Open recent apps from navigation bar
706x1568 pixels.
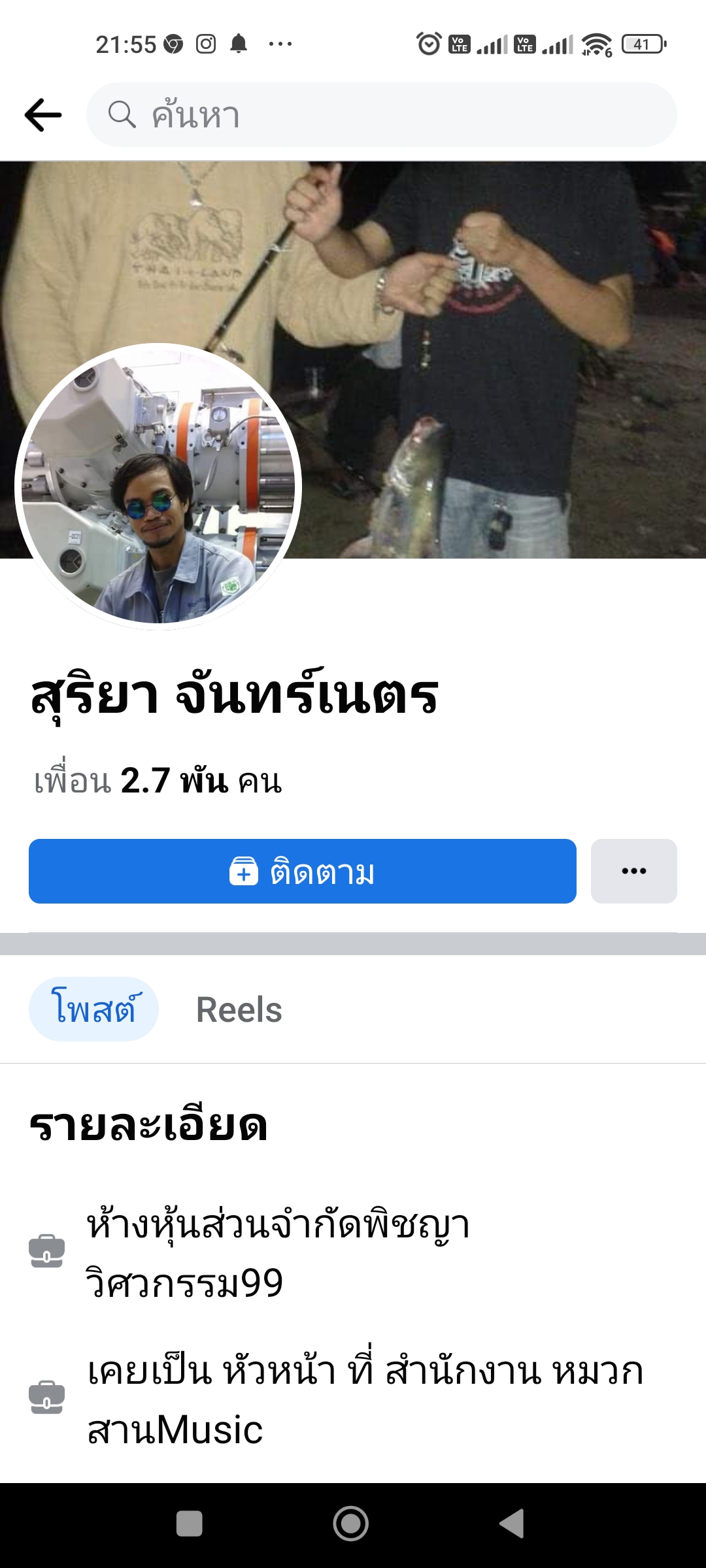tap(190, 1524)
